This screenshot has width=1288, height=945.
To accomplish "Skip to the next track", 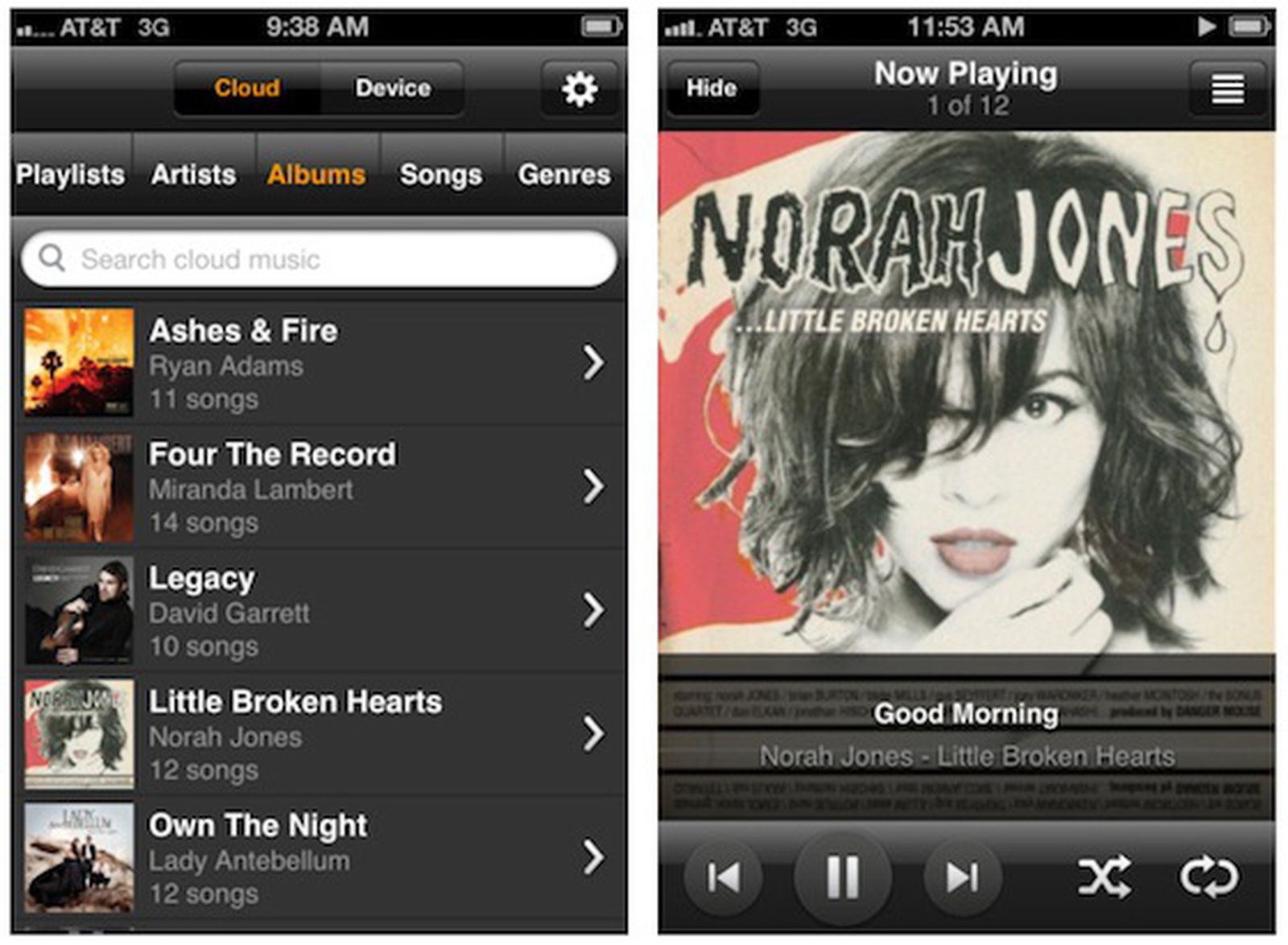I will (963, 877).
